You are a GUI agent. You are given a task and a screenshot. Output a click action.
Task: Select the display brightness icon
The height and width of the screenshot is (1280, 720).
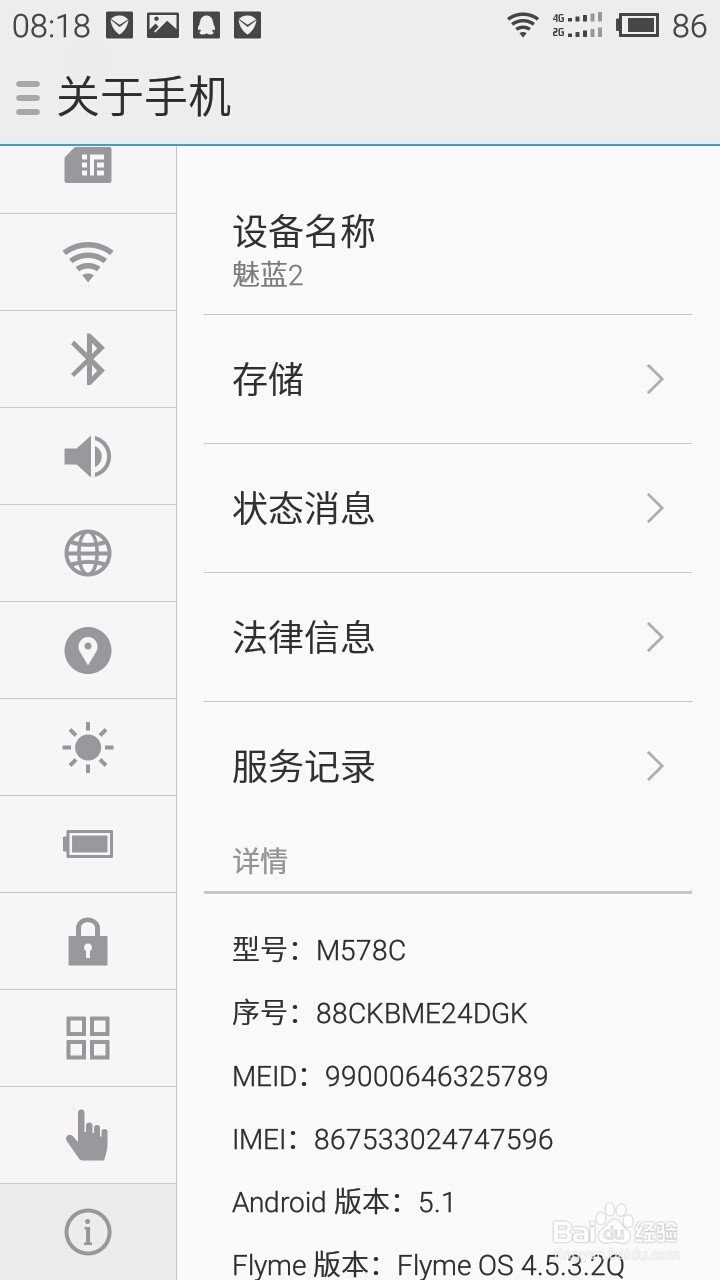(x=88, y=746)
